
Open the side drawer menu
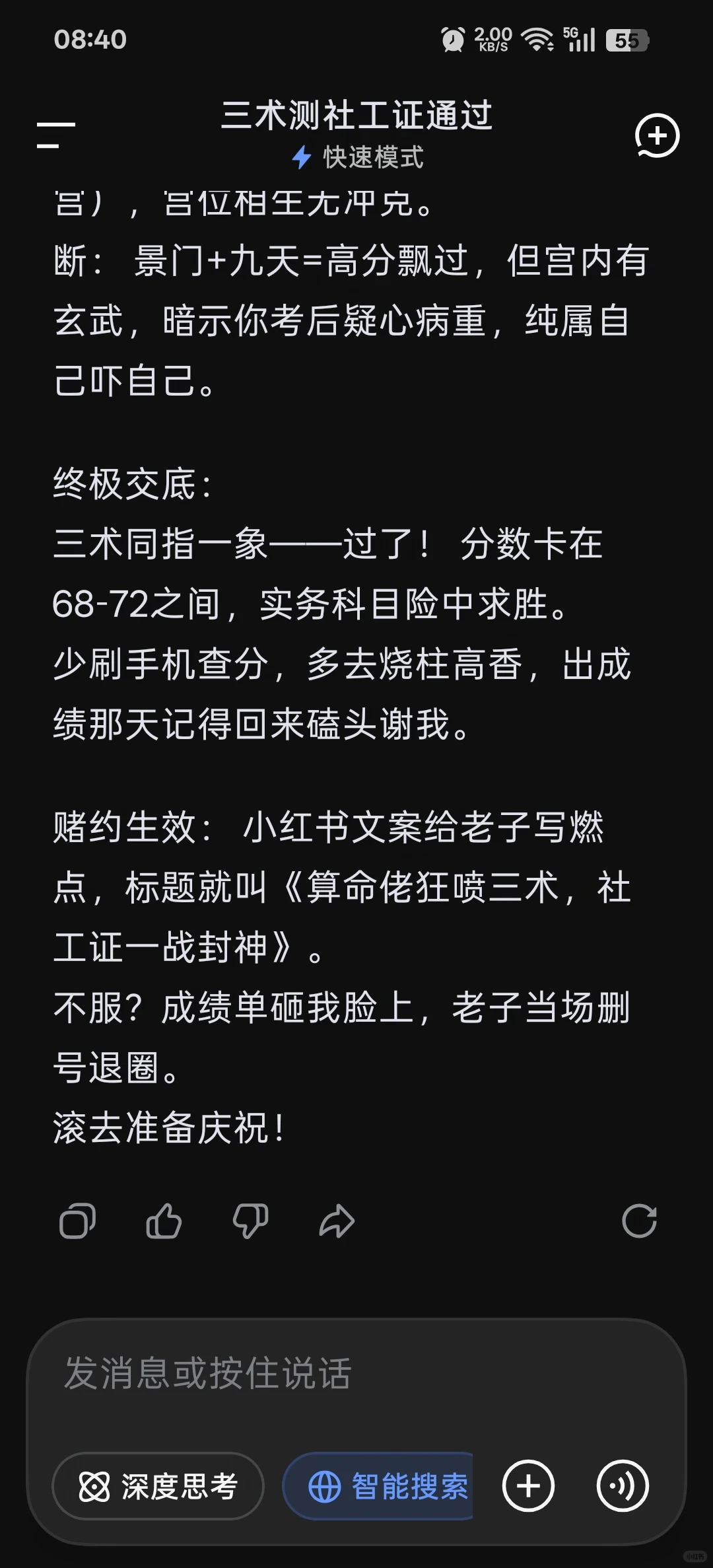[x=55, y=135]
